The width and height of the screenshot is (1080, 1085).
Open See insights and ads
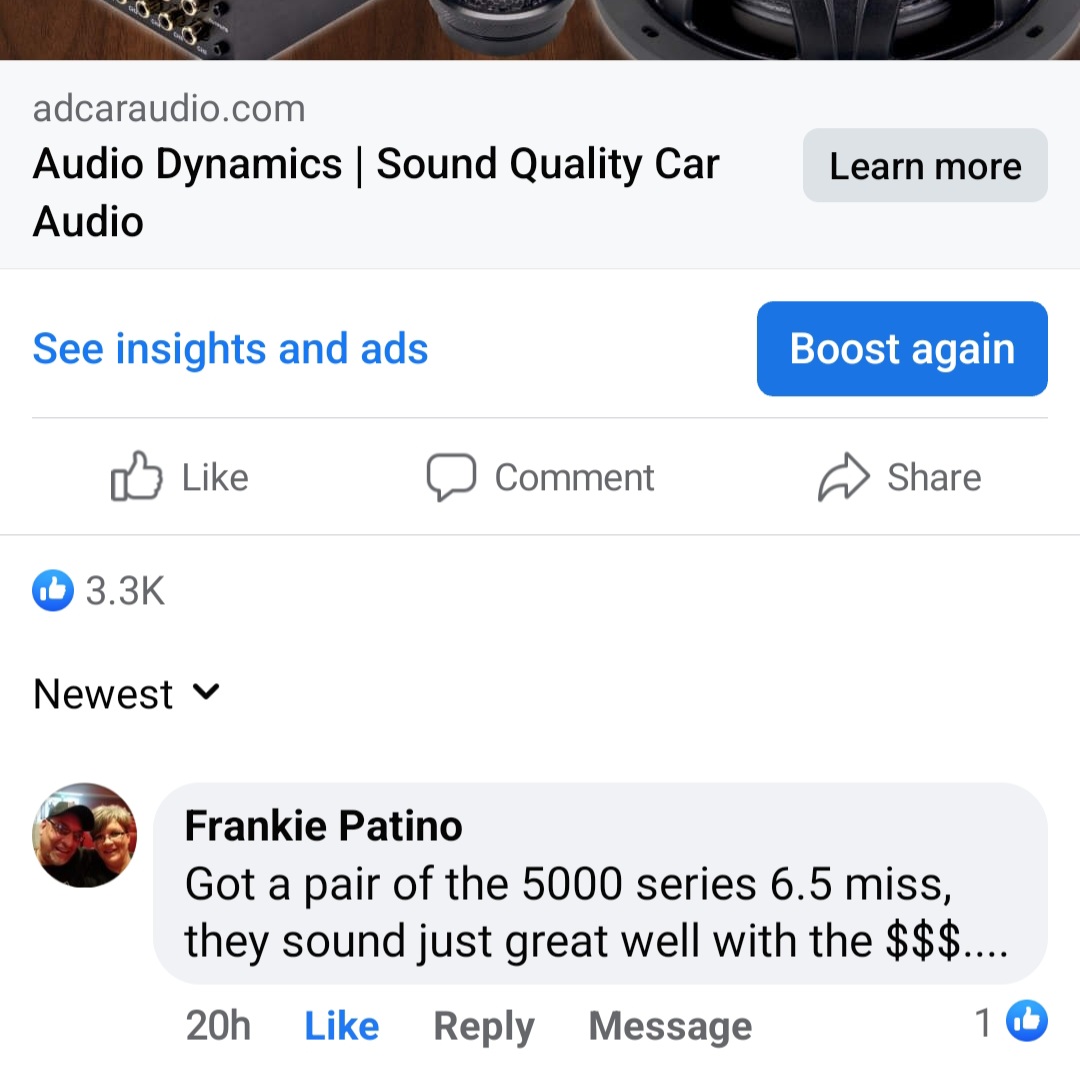tap(230, 349)
